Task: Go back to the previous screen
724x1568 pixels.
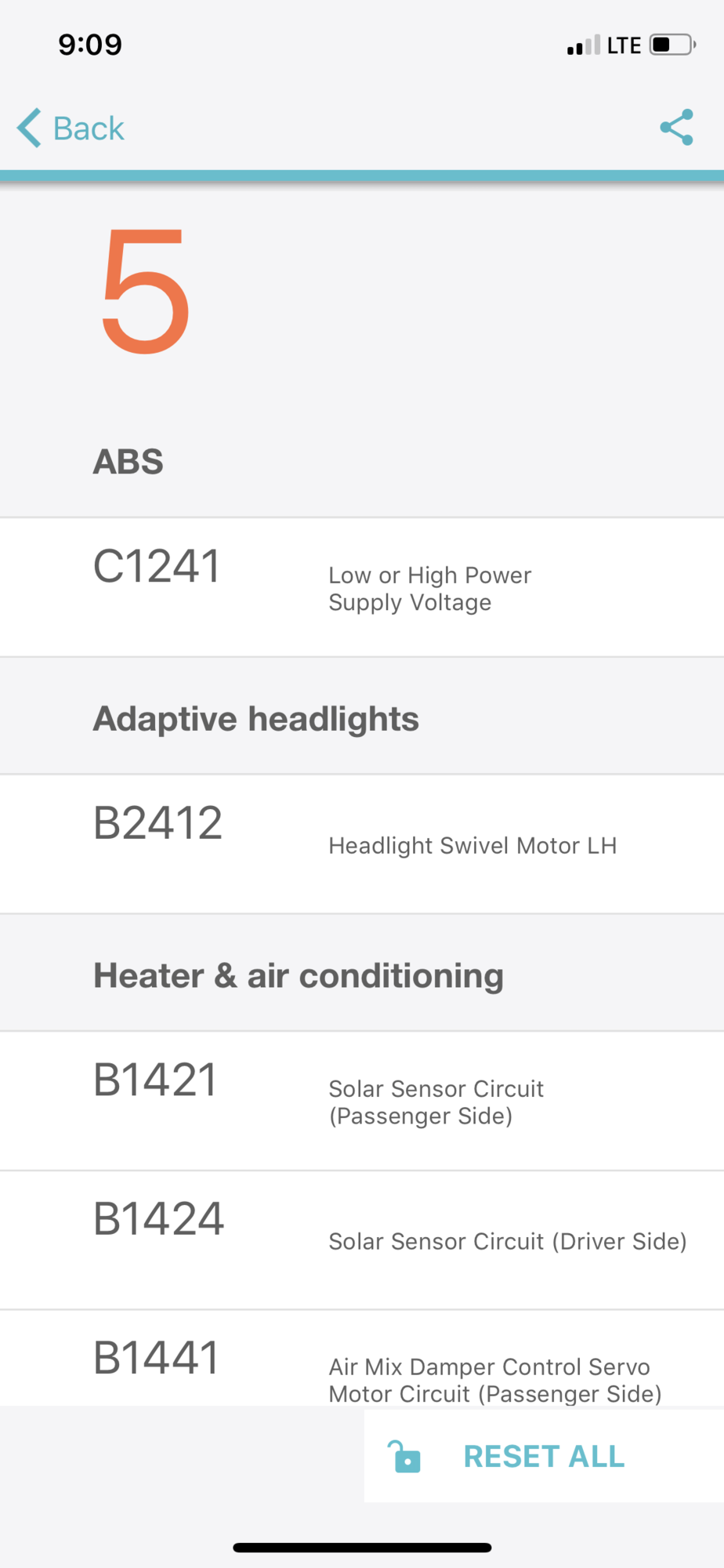Action: [x=72, y=128]
